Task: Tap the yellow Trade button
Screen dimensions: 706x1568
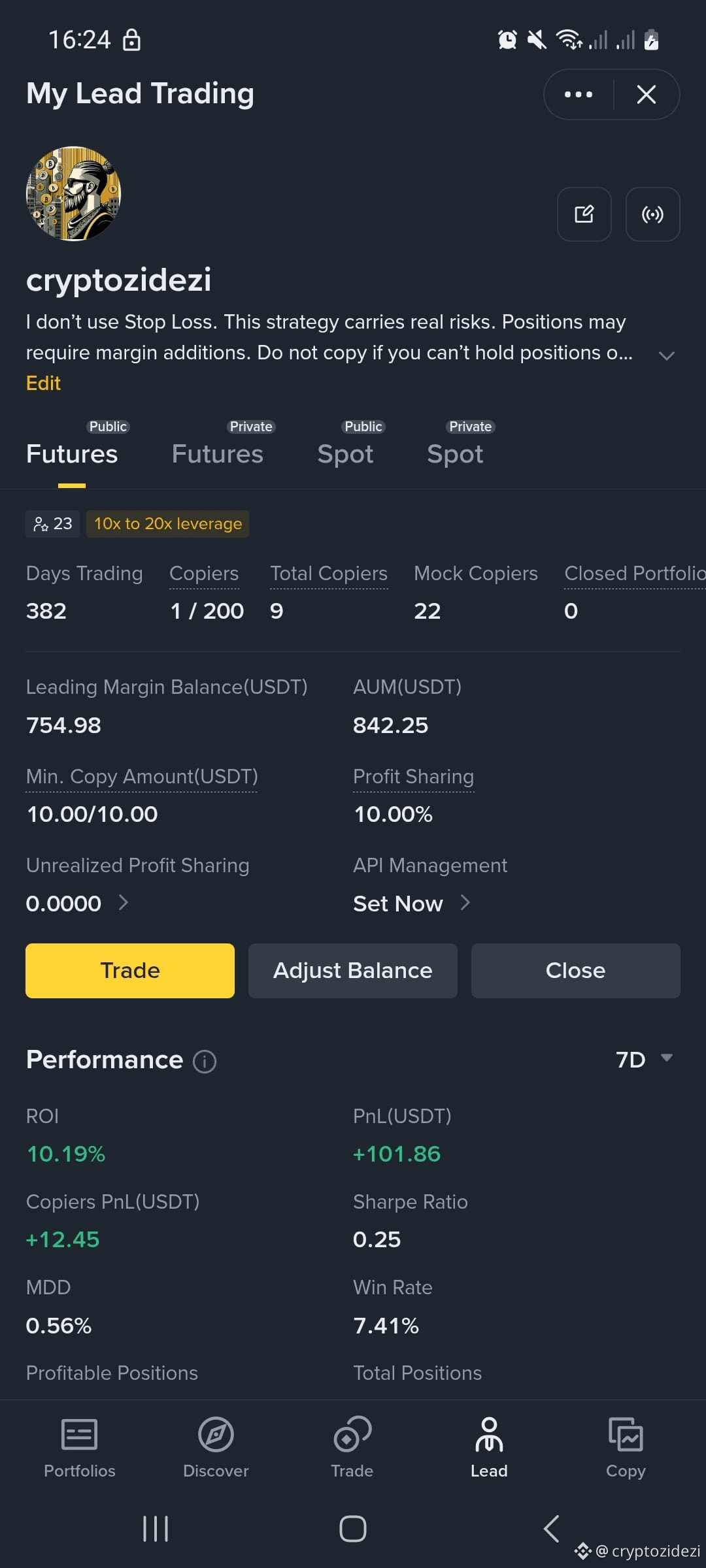Action: point(129,970)
